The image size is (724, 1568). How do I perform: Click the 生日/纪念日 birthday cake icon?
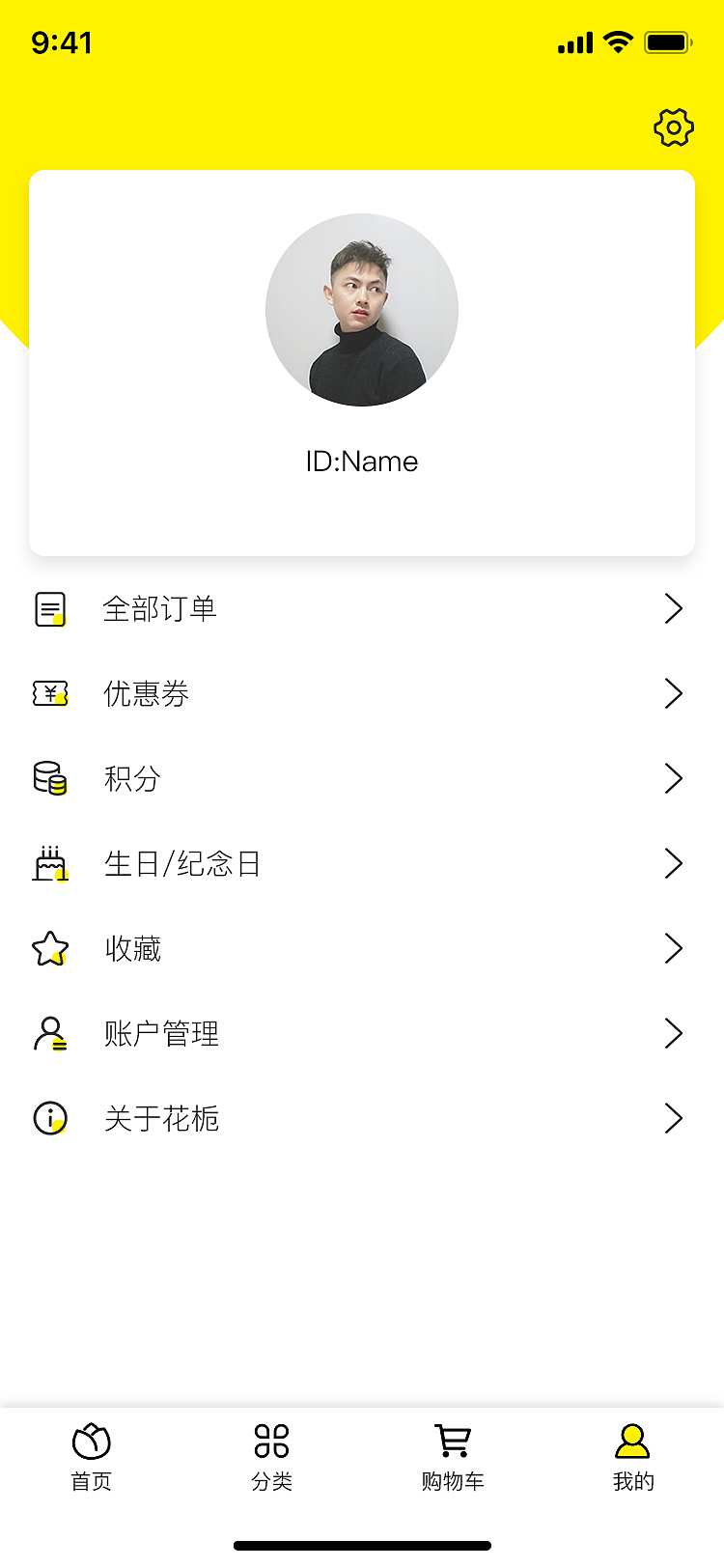click(x=49, y=863)
